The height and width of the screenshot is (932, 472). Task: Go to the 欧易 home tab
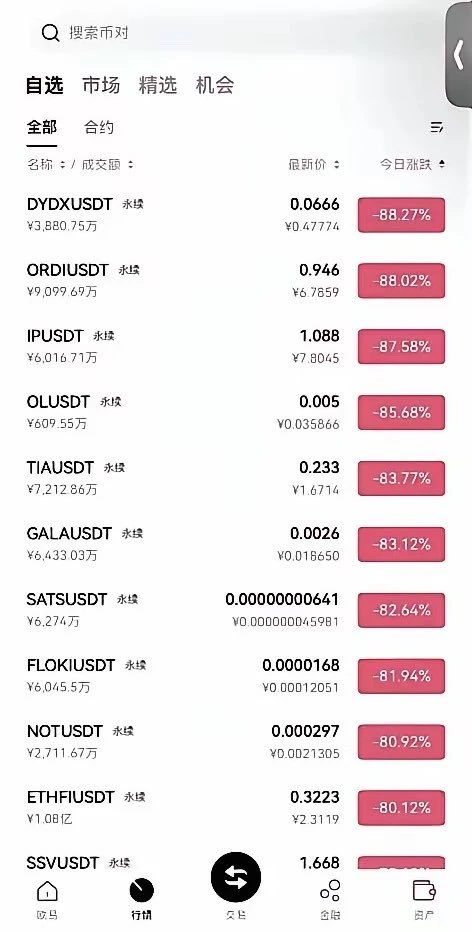click(x=47, y=900)
